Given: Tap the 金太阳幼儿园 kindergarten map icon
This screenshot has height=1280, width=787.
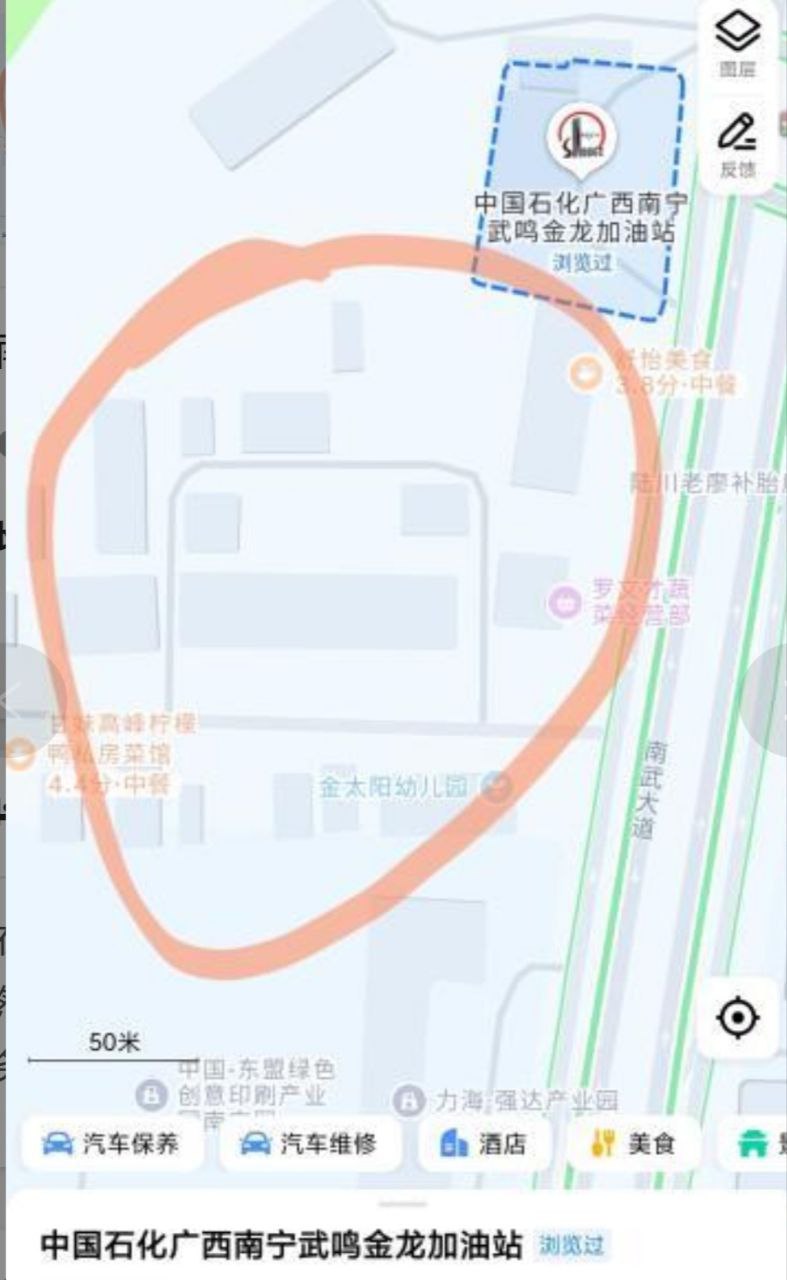Looking at the screenshot, I should [494, 787].
